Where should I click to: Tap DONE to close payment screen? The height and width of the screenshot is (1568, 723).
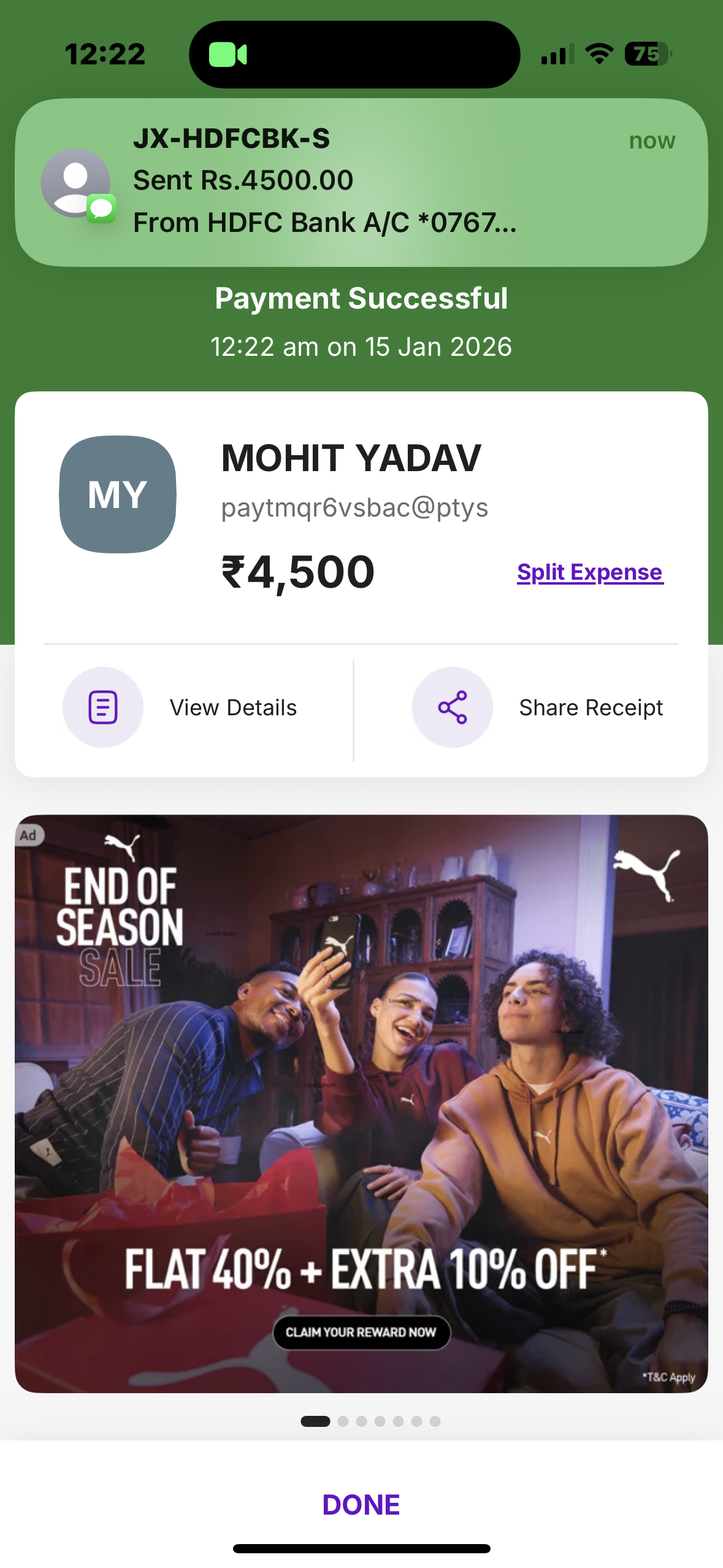coord(361,1504)
